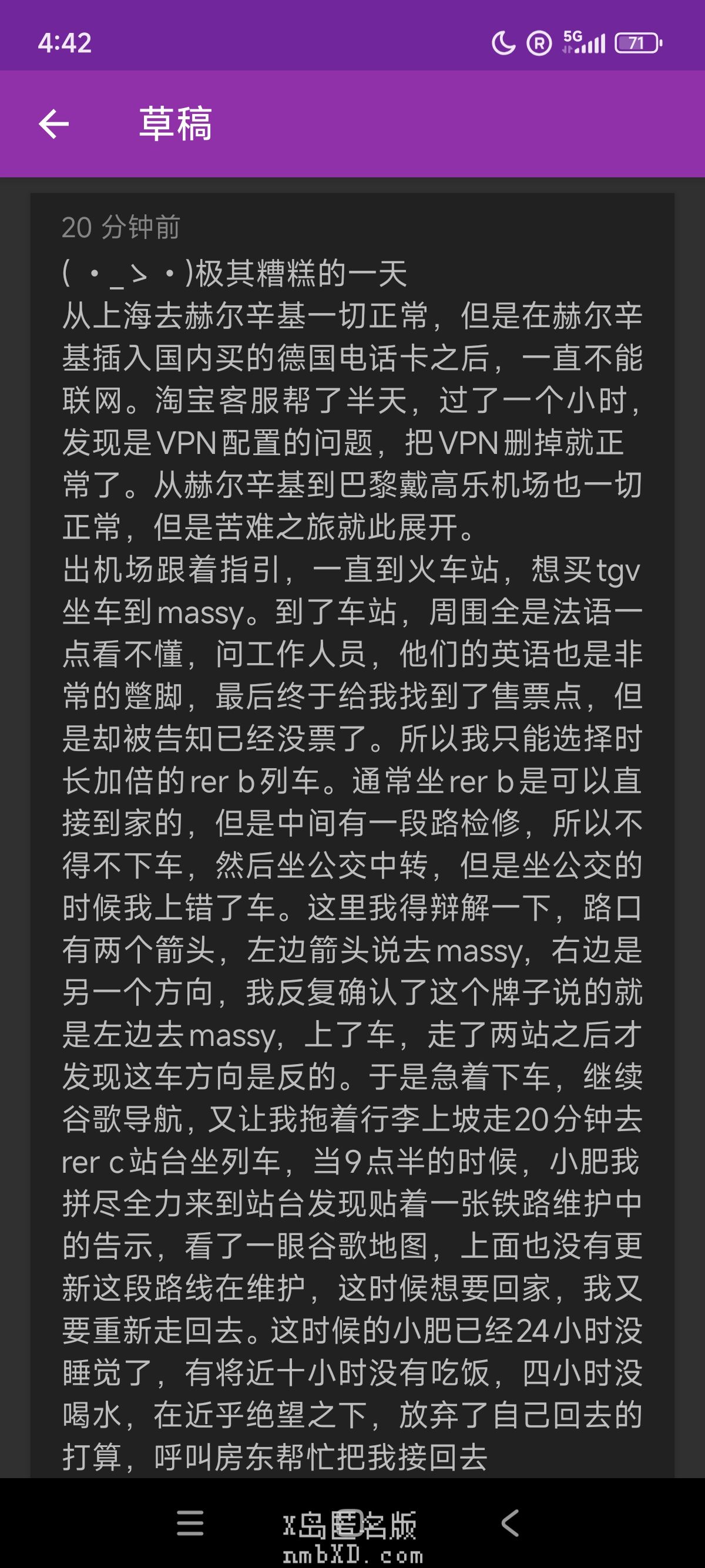Tap the system back chevron
The width and height of the screenshot is (705, 1568).
point(510,1523)
